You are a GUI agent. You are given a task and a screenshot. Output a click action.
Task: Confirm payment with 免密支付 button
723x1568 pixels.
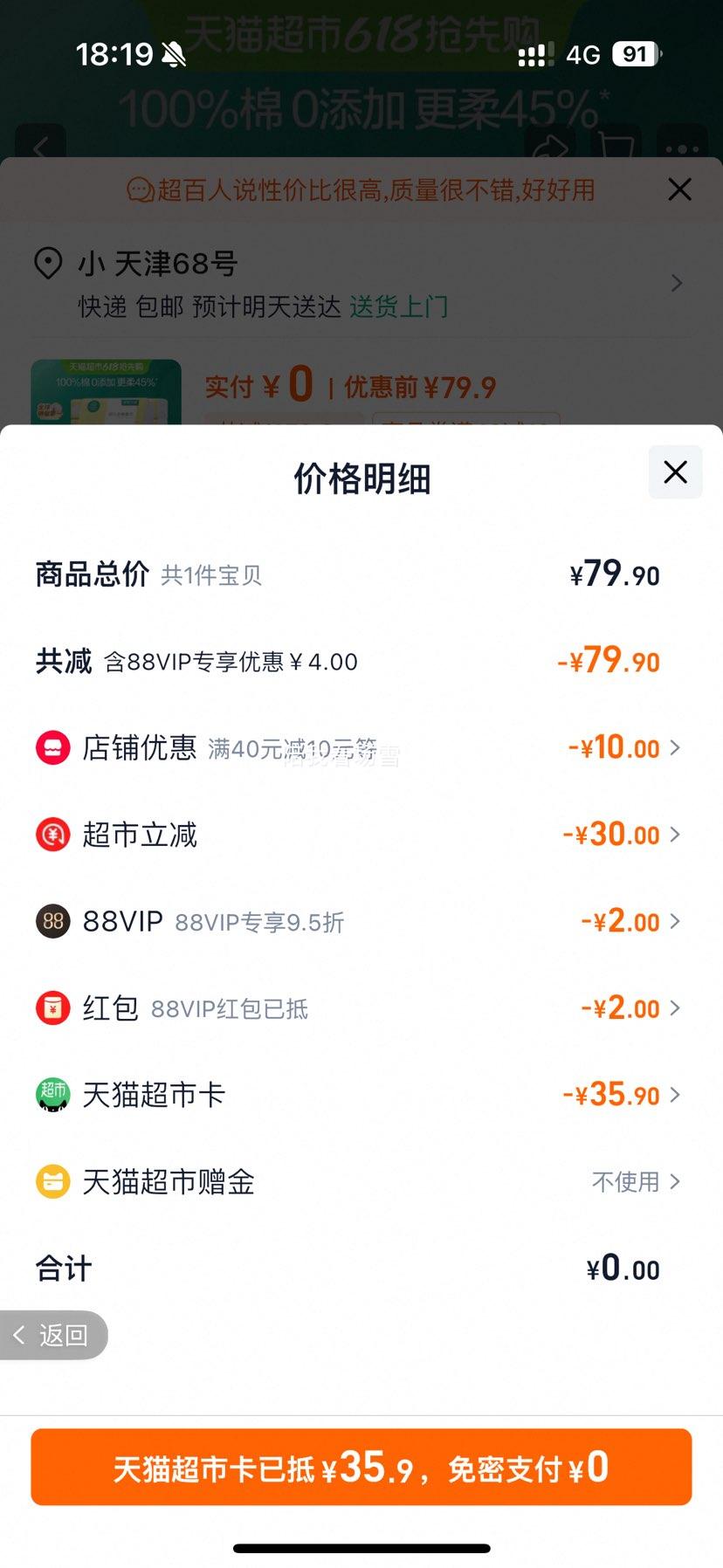pyautogui.click(x=361, y=1467)
